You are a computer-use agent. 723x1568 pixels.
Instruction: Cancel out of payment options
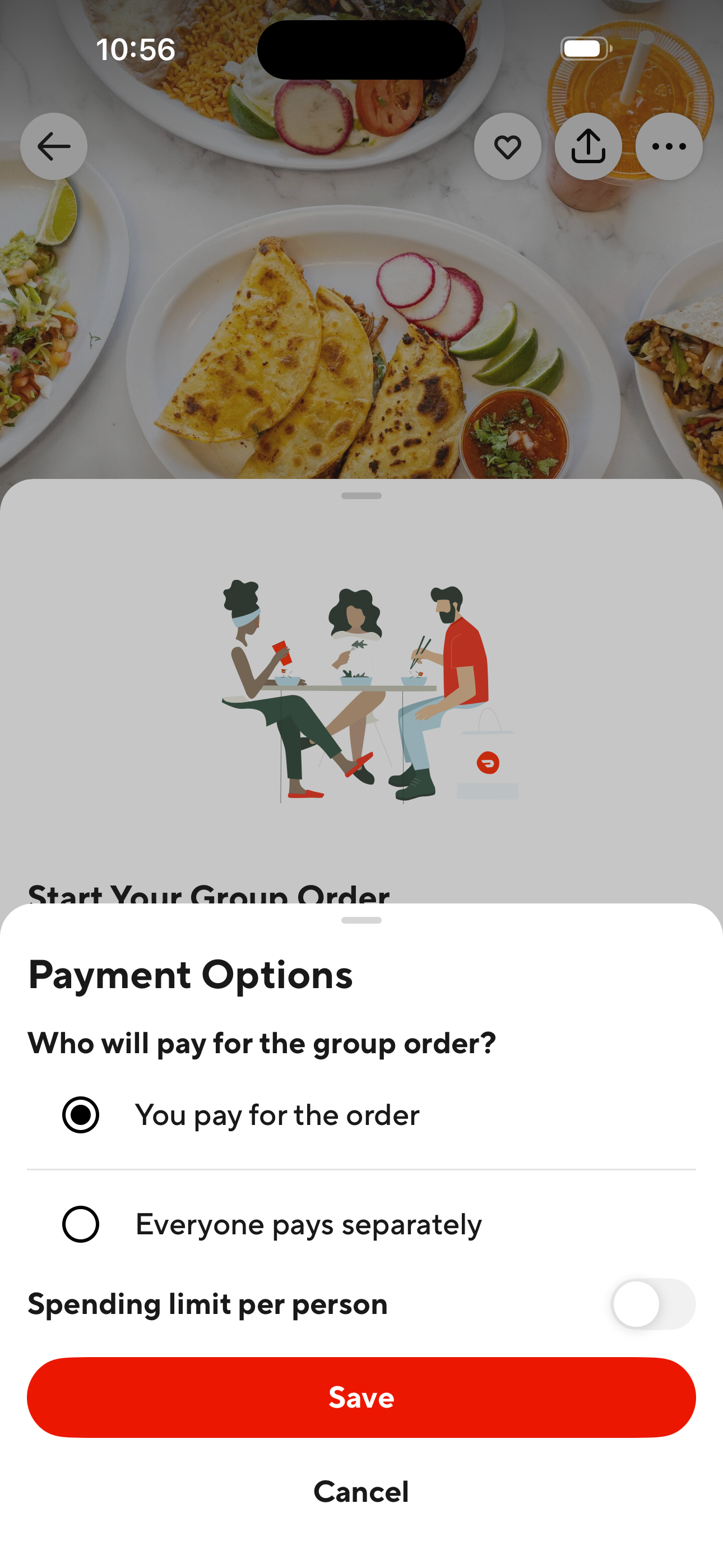coord(361,1491)
